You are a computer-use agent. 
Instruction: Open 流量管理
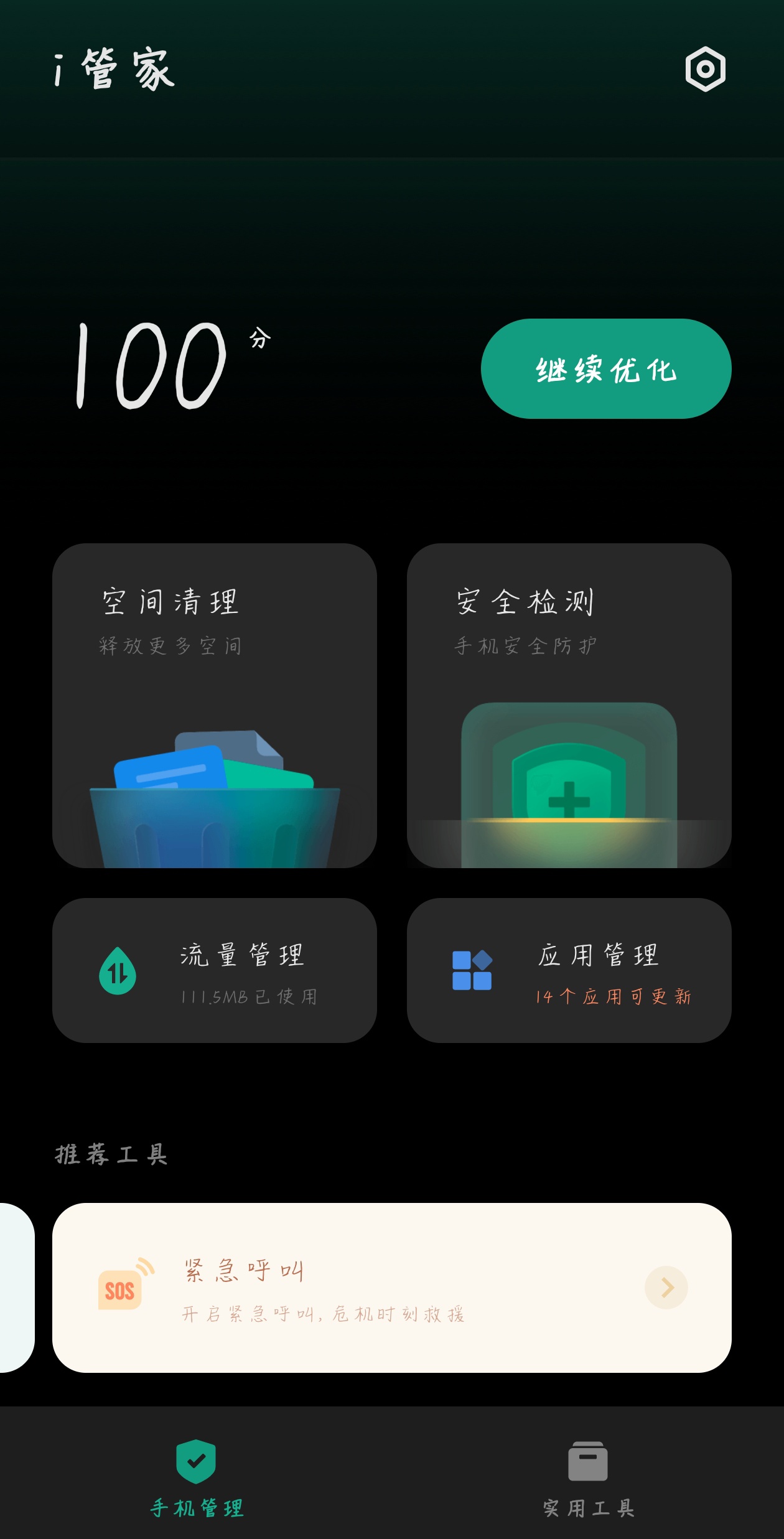[215, 970]
